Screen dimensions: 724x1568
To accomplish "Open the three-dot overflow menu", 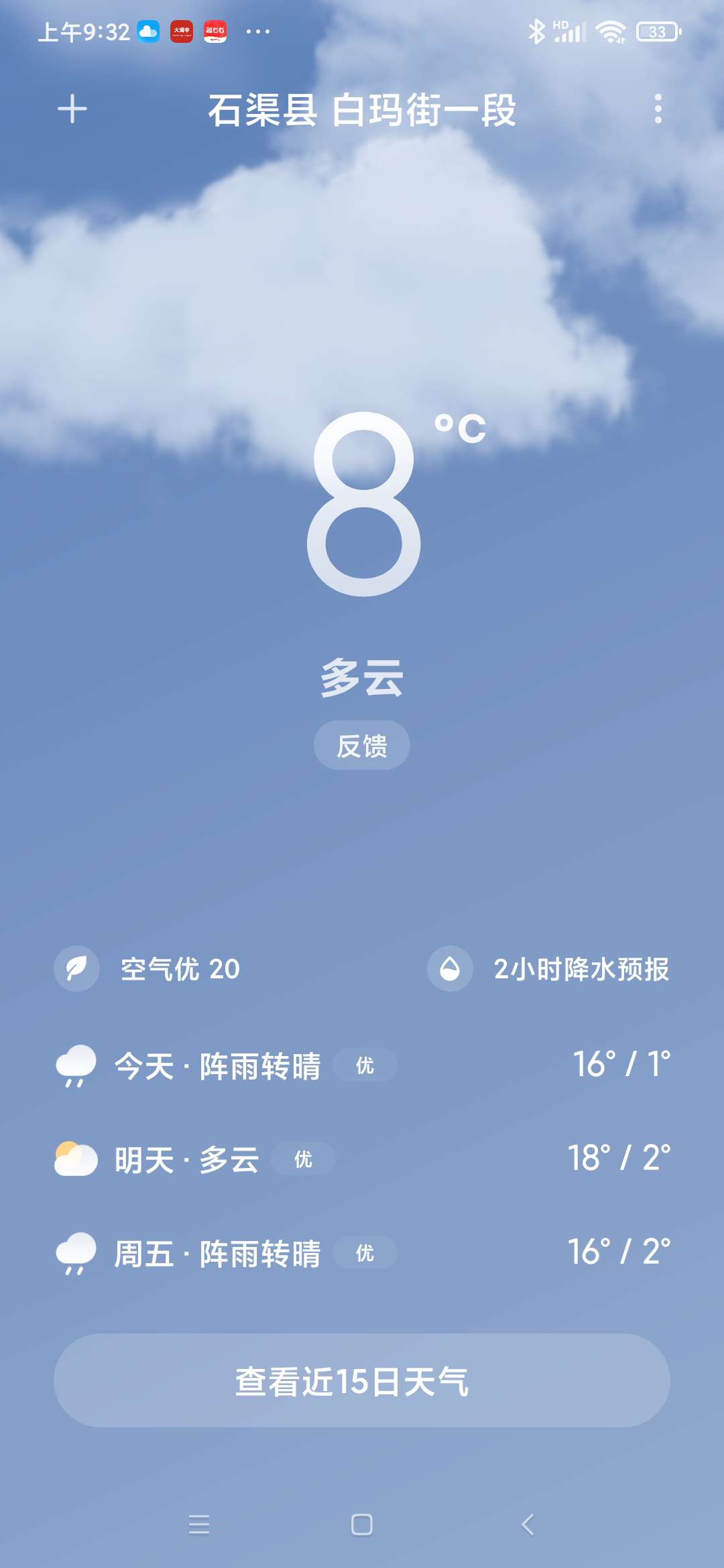I will (658, 109).
